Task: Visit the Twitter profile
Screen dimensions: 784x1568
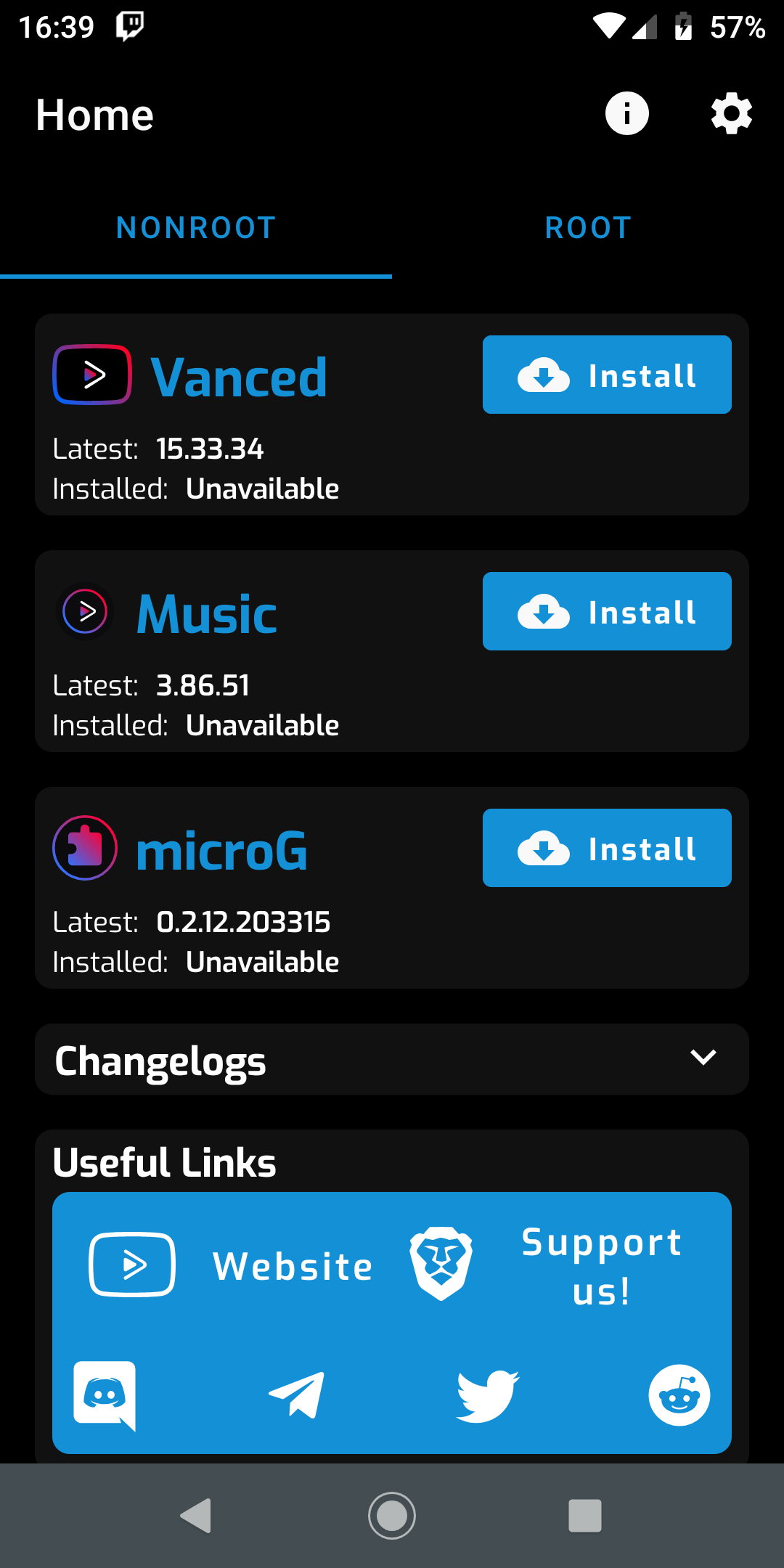Action: 486,1394
